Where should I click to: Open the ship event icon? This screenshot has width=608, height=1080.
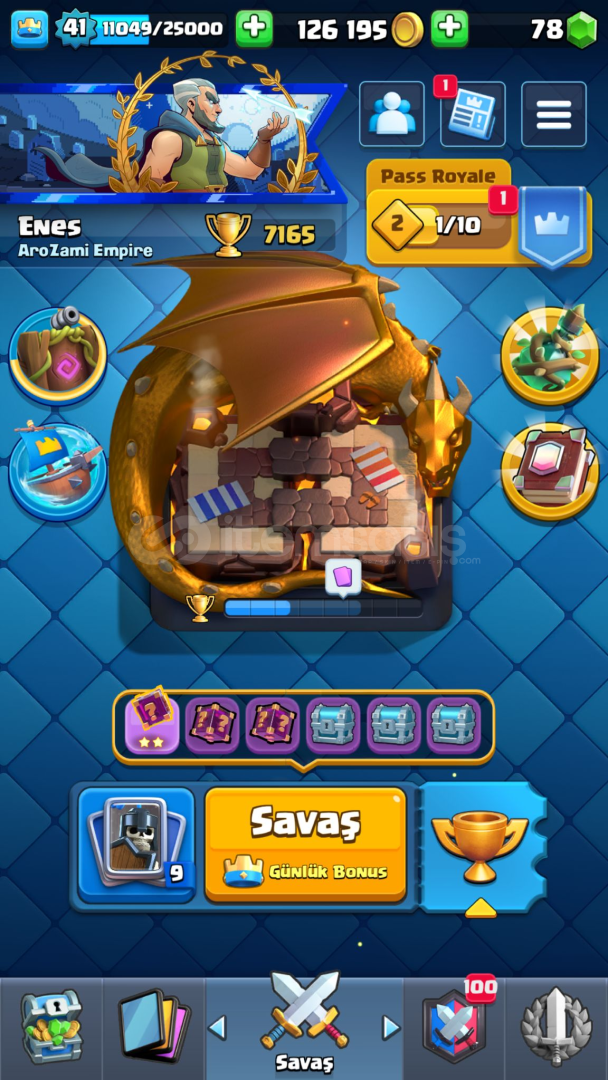[x=58, y=472]
